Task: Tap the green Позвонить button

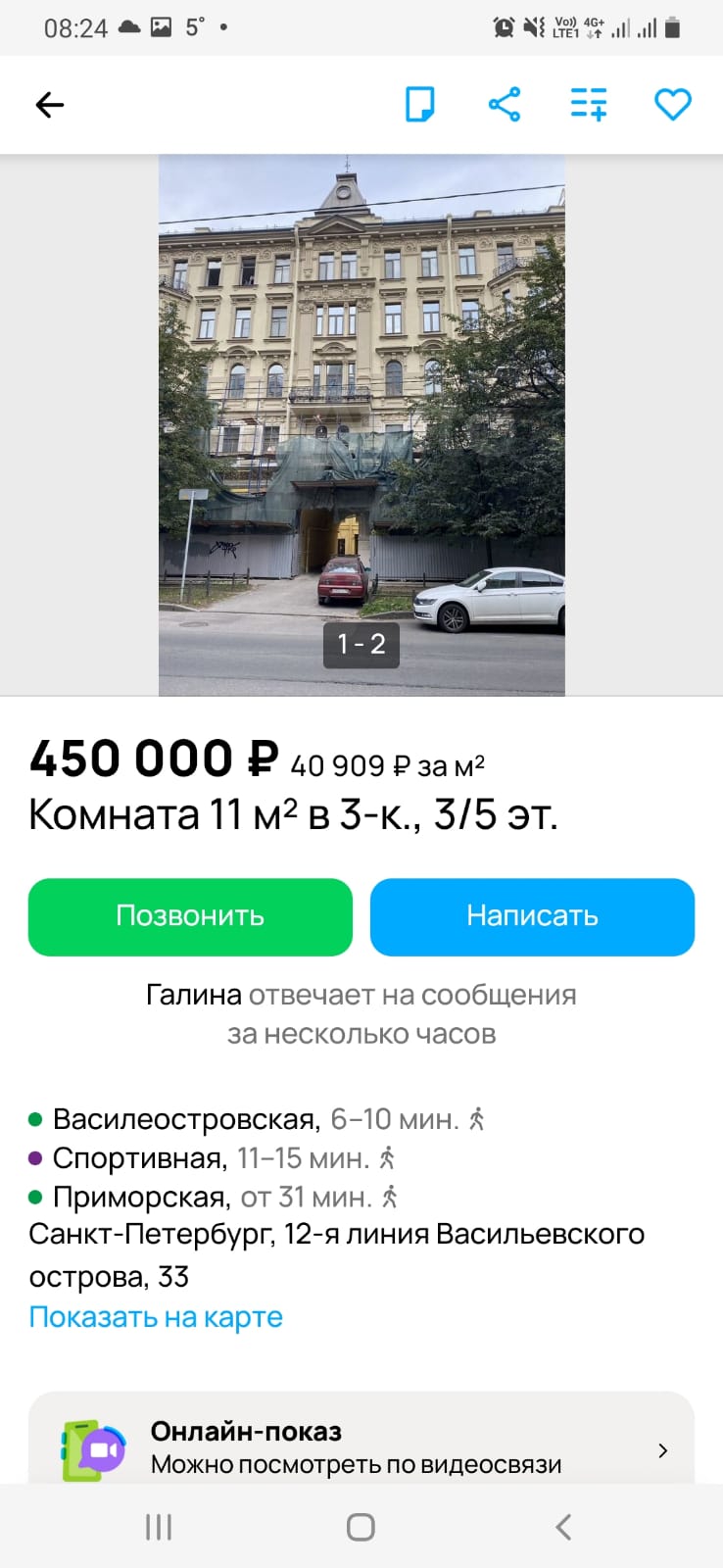Action: coord(190,916)
